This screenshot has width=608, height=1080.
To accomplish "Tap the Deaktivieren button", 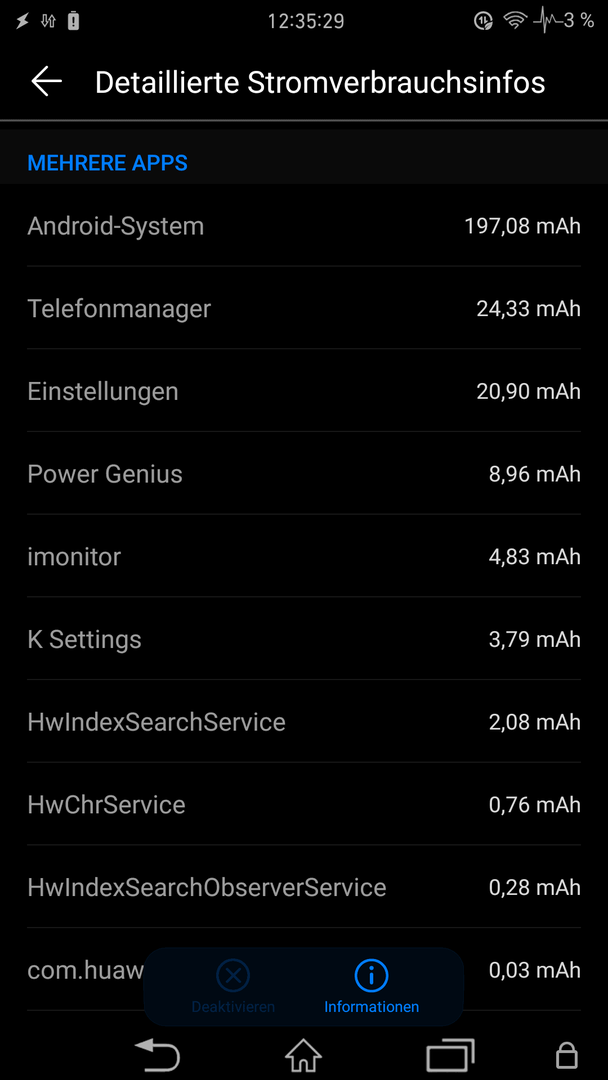I will [233, 987].
